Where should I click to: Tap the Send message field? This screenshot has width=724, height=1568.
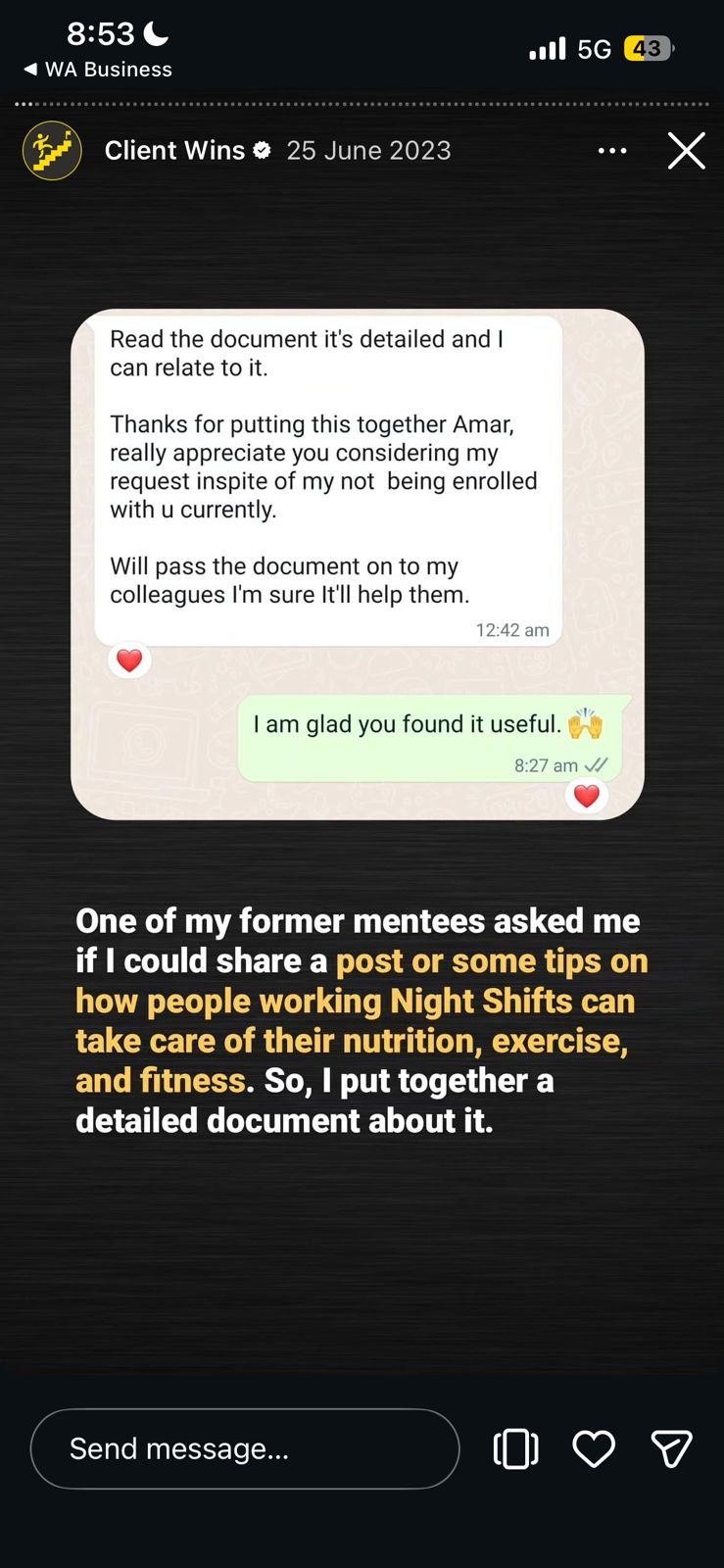click(245, 1448)
